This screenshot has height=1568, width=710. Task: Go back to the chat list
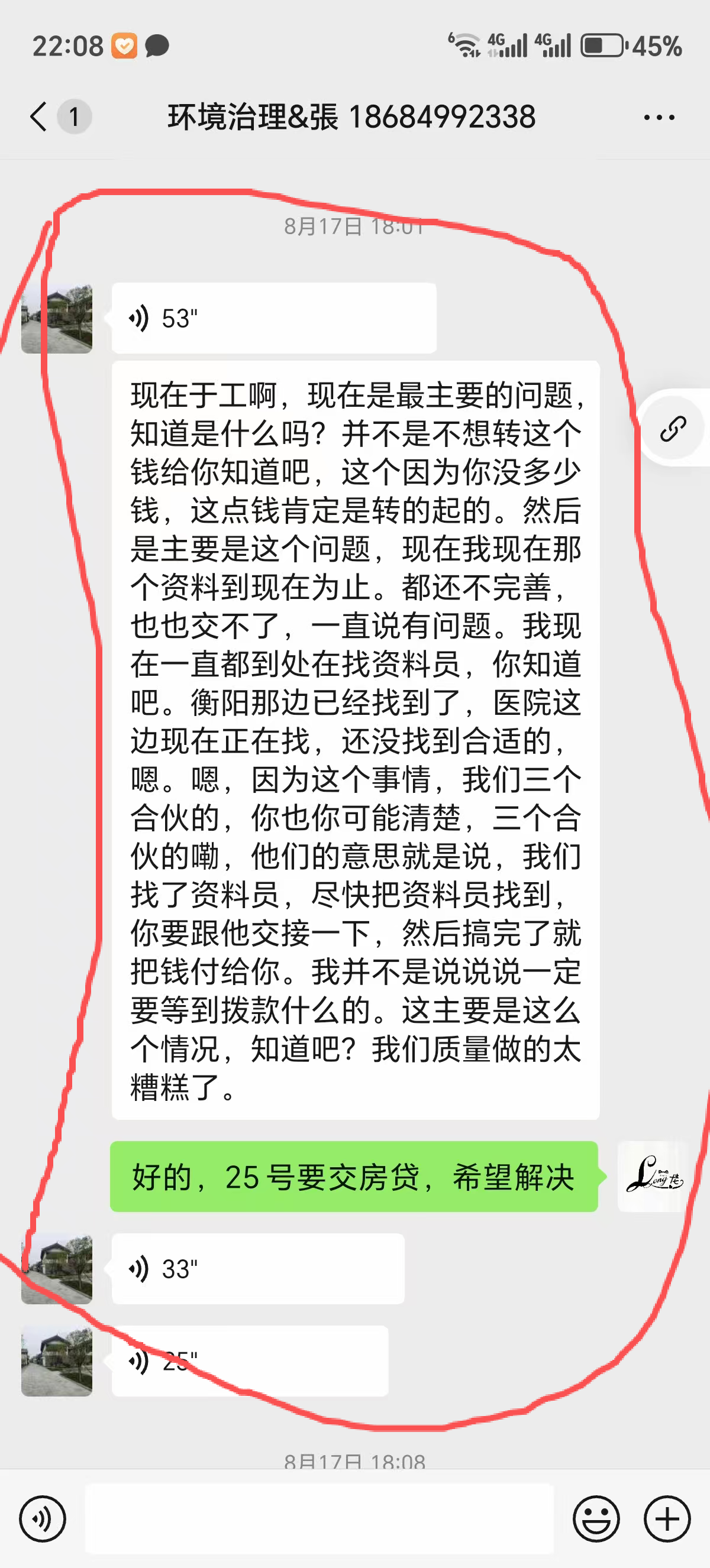pyautogui.click(x=39, y=116)
